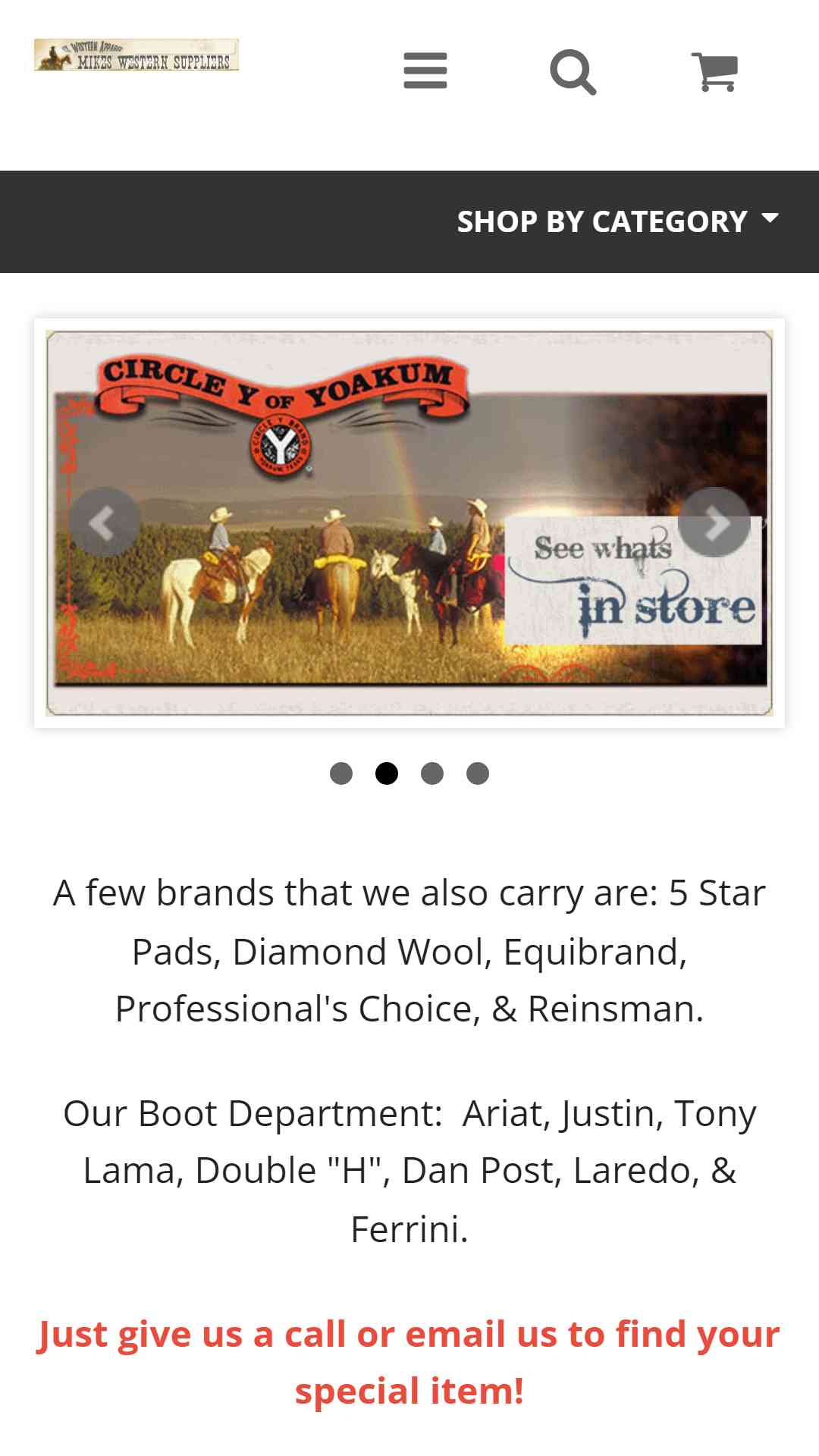Open the Circle Y of Yoakum banner

[409, 523]
